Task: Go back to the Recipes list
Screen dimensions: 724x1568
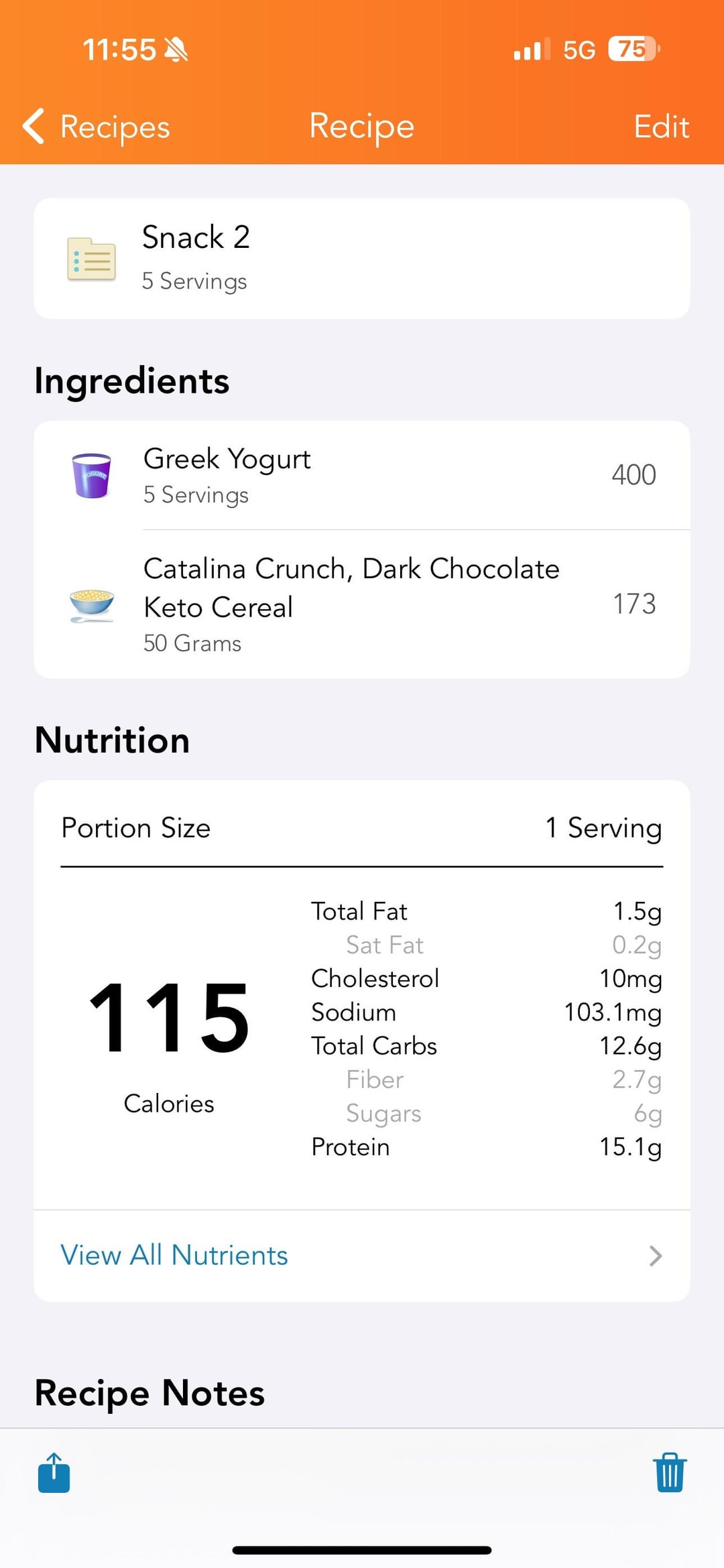Action: 97,127
